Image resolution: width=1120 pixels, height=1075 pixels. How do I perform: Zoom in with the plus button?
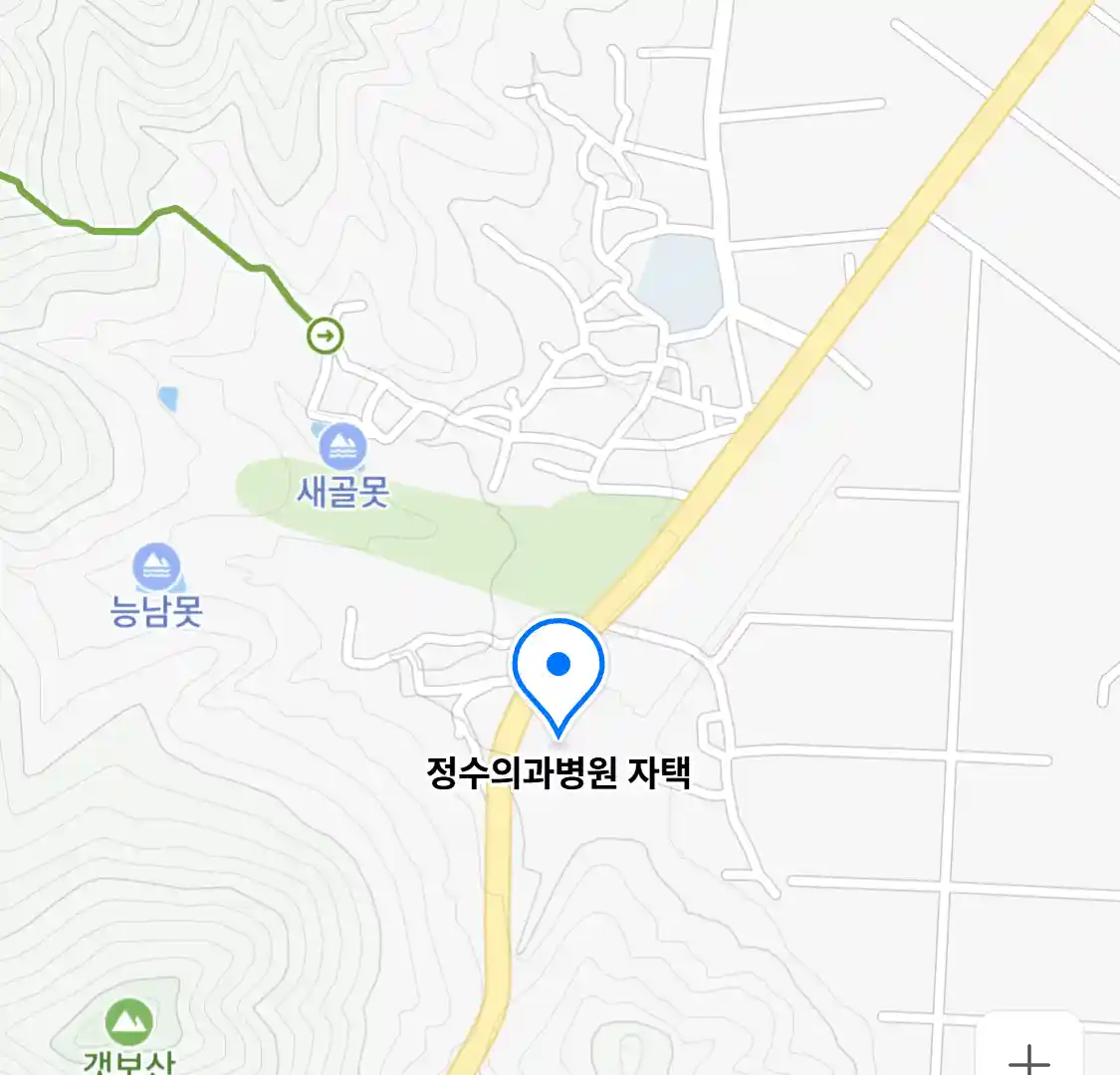(x=1029, y=1055)
